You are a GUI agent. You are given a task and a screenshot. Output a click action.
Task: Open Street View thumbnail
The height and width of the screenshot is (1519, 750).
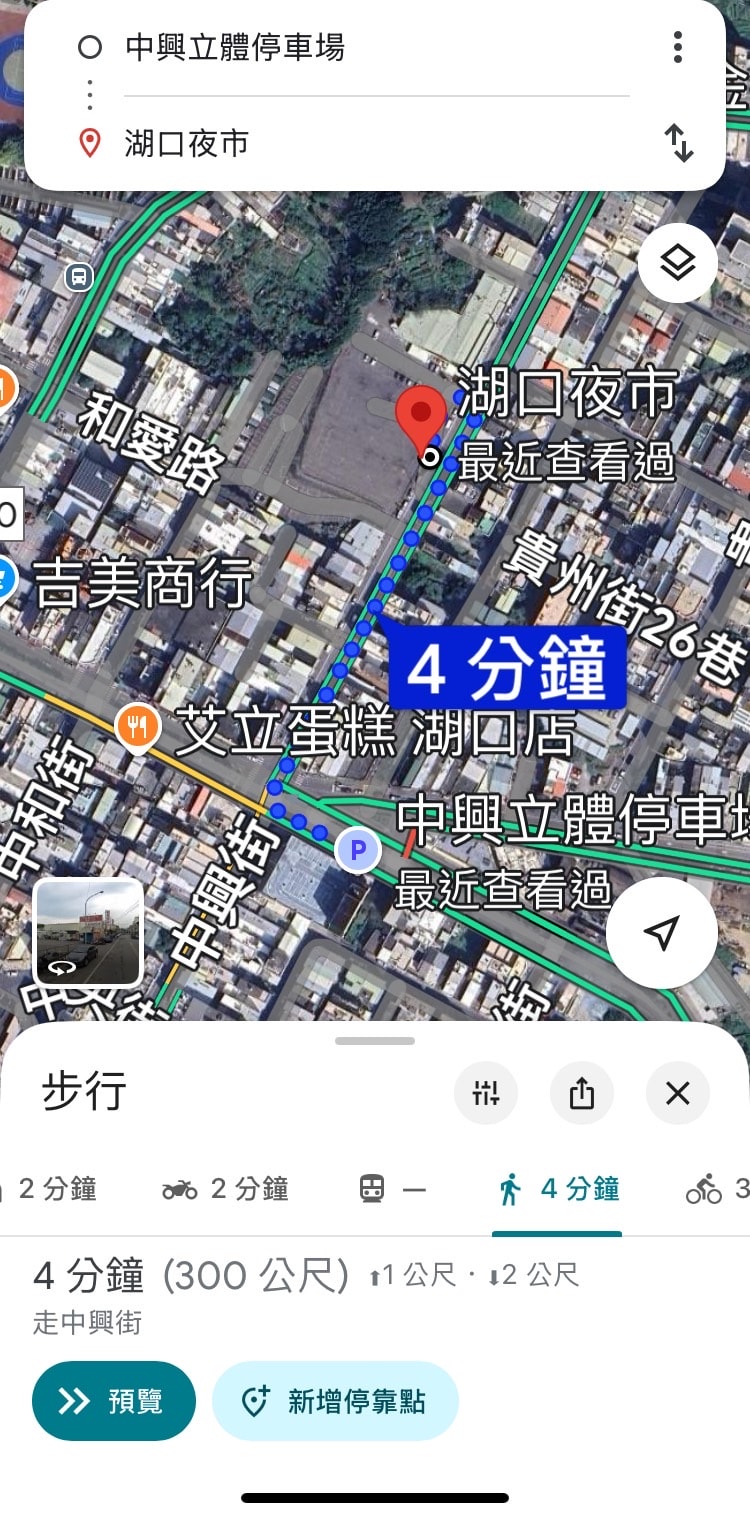tap(89, 932)
